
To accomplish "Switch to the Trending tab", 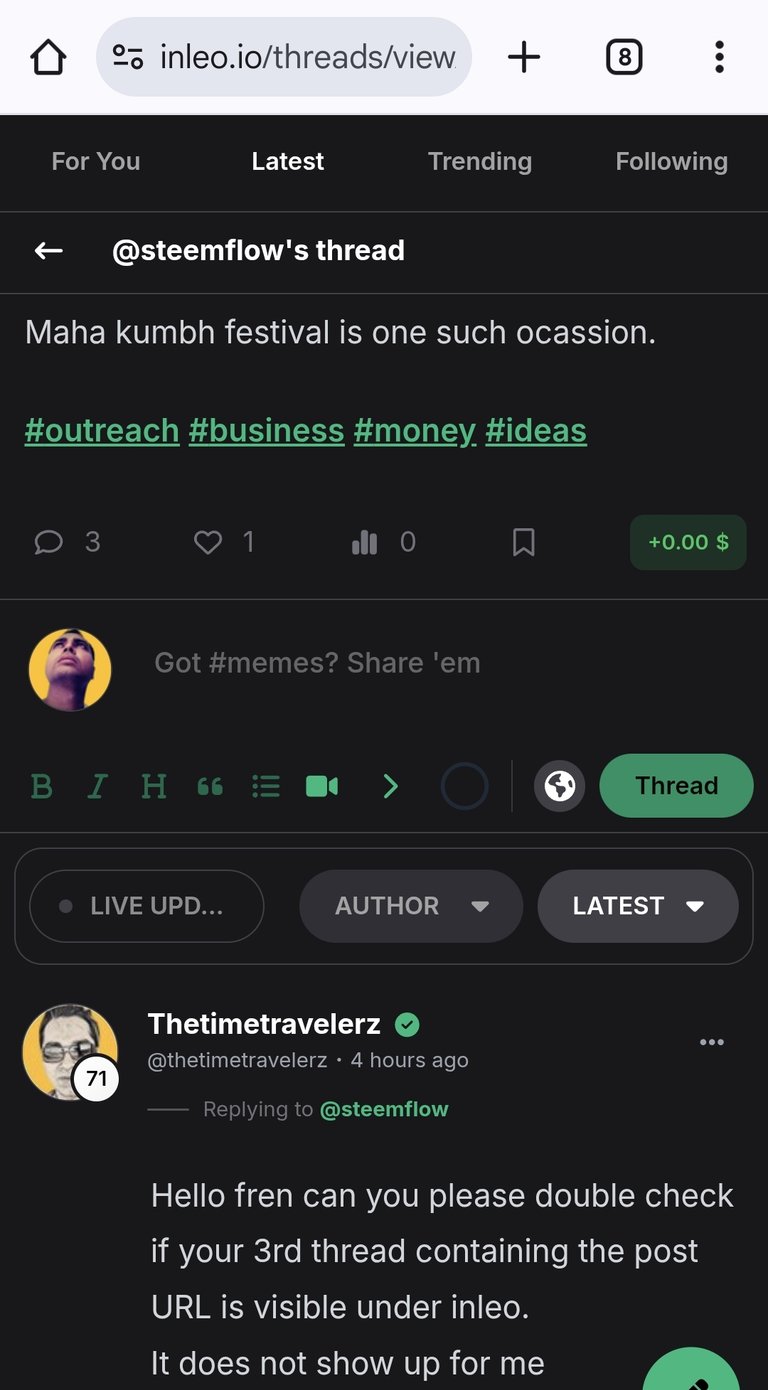I will [x=480, y=162].
